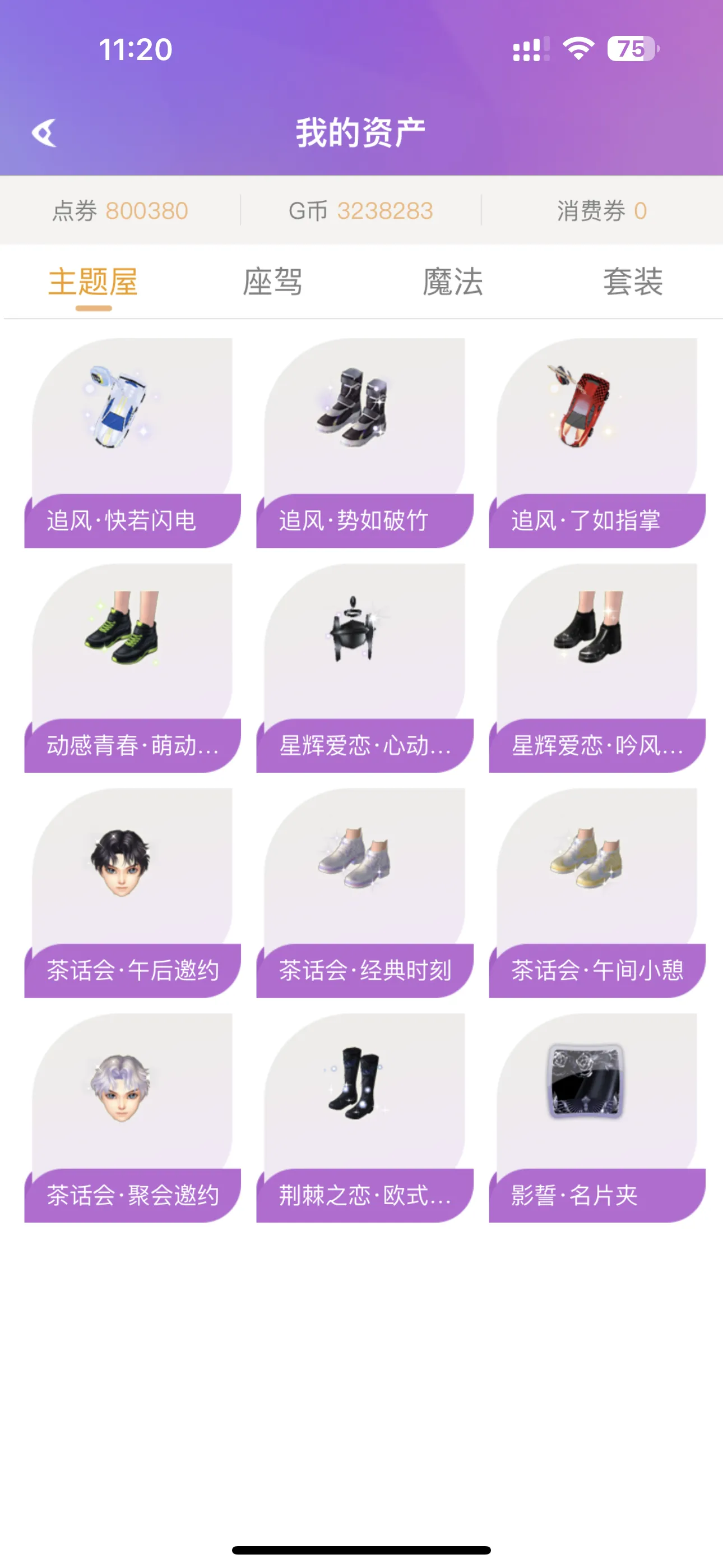Open the 动感青春·萌动 sneakers item
The height and width of the screenshot is (1568, 723).
[x=132, y=668]
